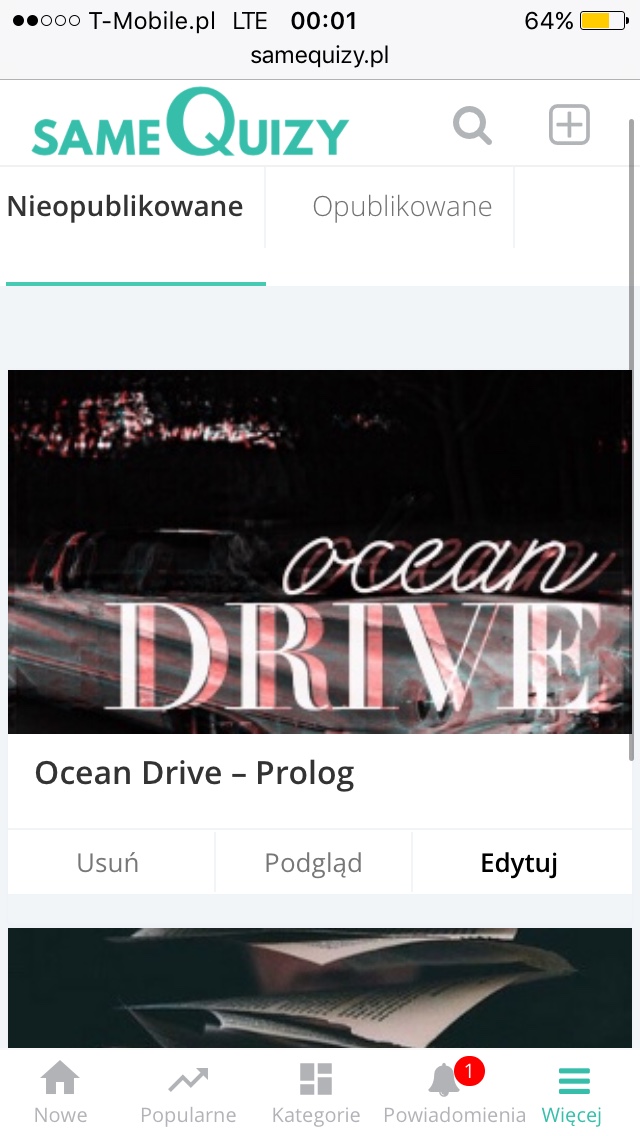Viewport: 640px width, 1136px height.
Task: Tap the samequizy.pl address bar
Action: point(320,55)
